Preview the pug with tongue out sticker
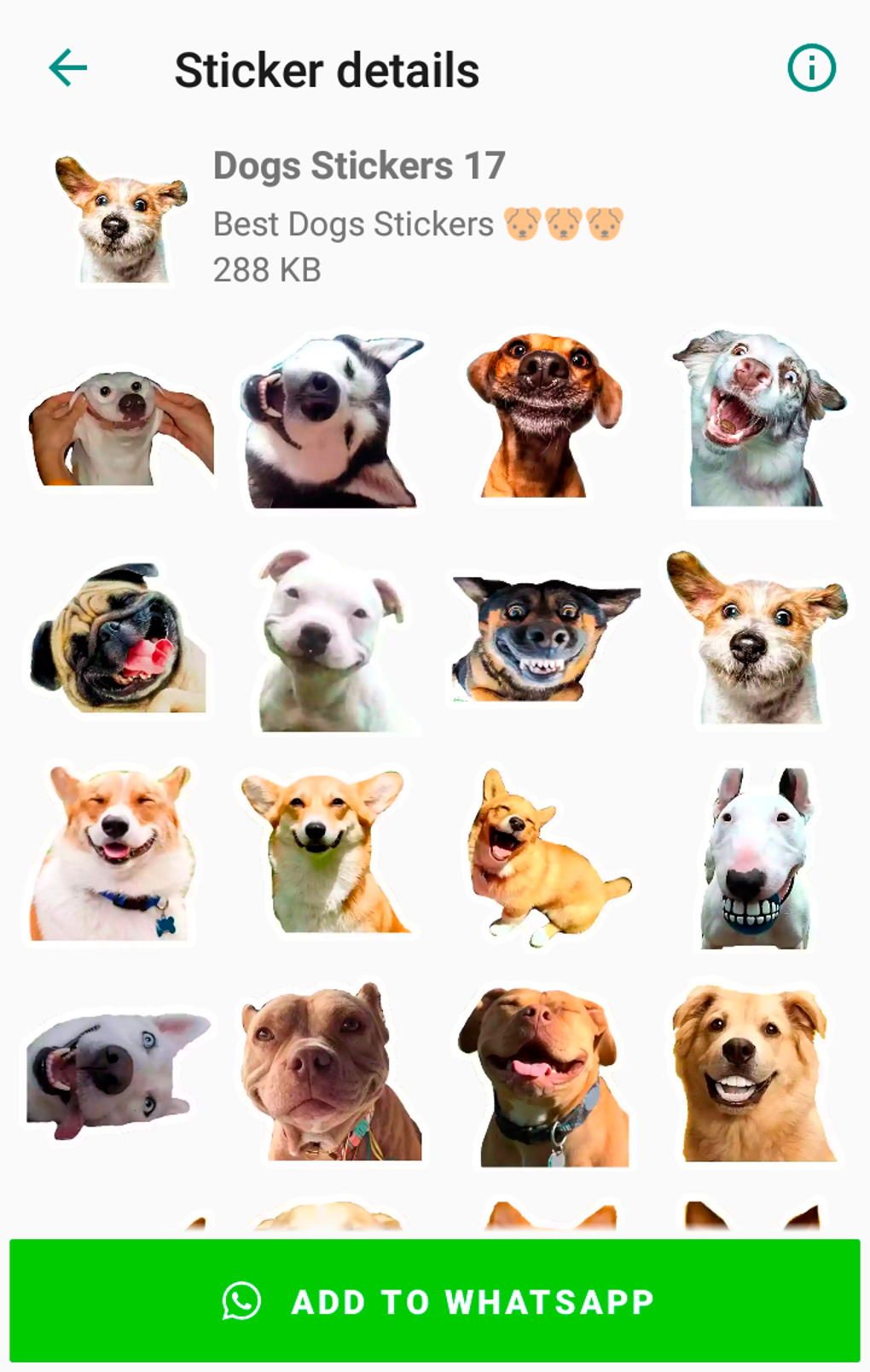Image resolution: width=870 pixels, height=1372 pixels. pyautogui.click(x=119, y=640)
